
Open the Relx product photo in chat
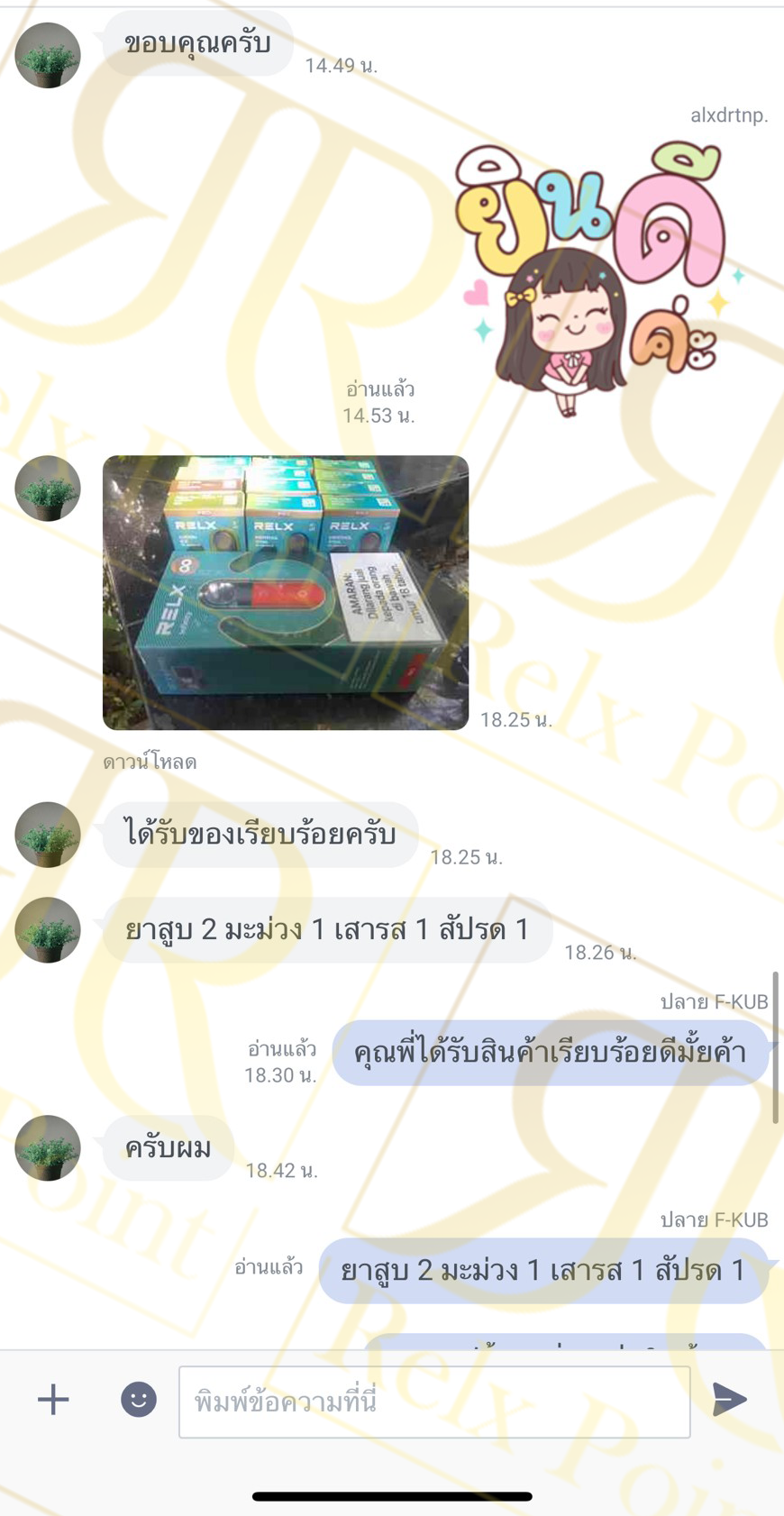click(x=286, y=593)
